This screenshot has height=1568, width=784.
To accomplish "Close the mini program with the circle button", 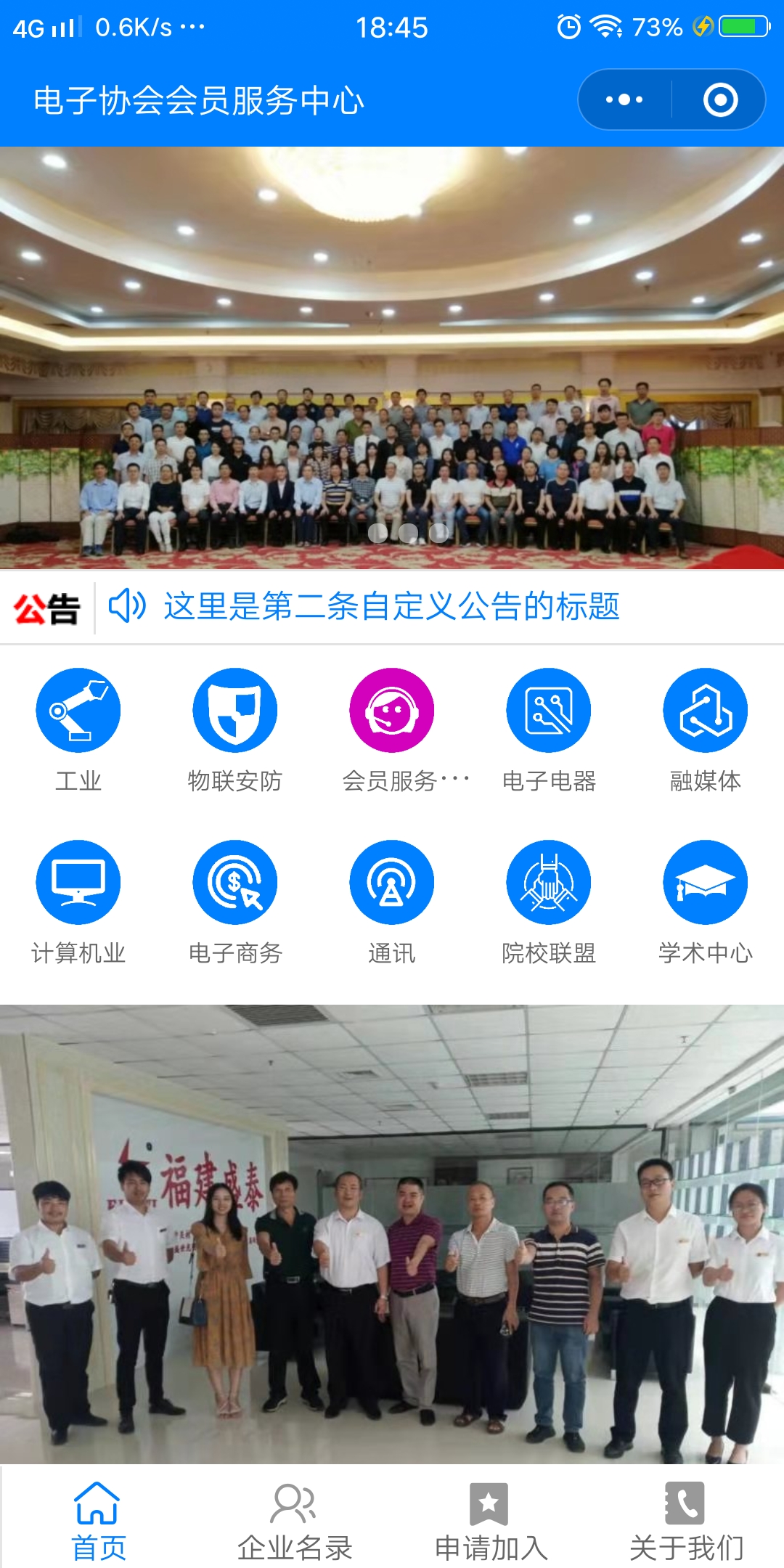I will pyautogui.click(x=720, y=99).
